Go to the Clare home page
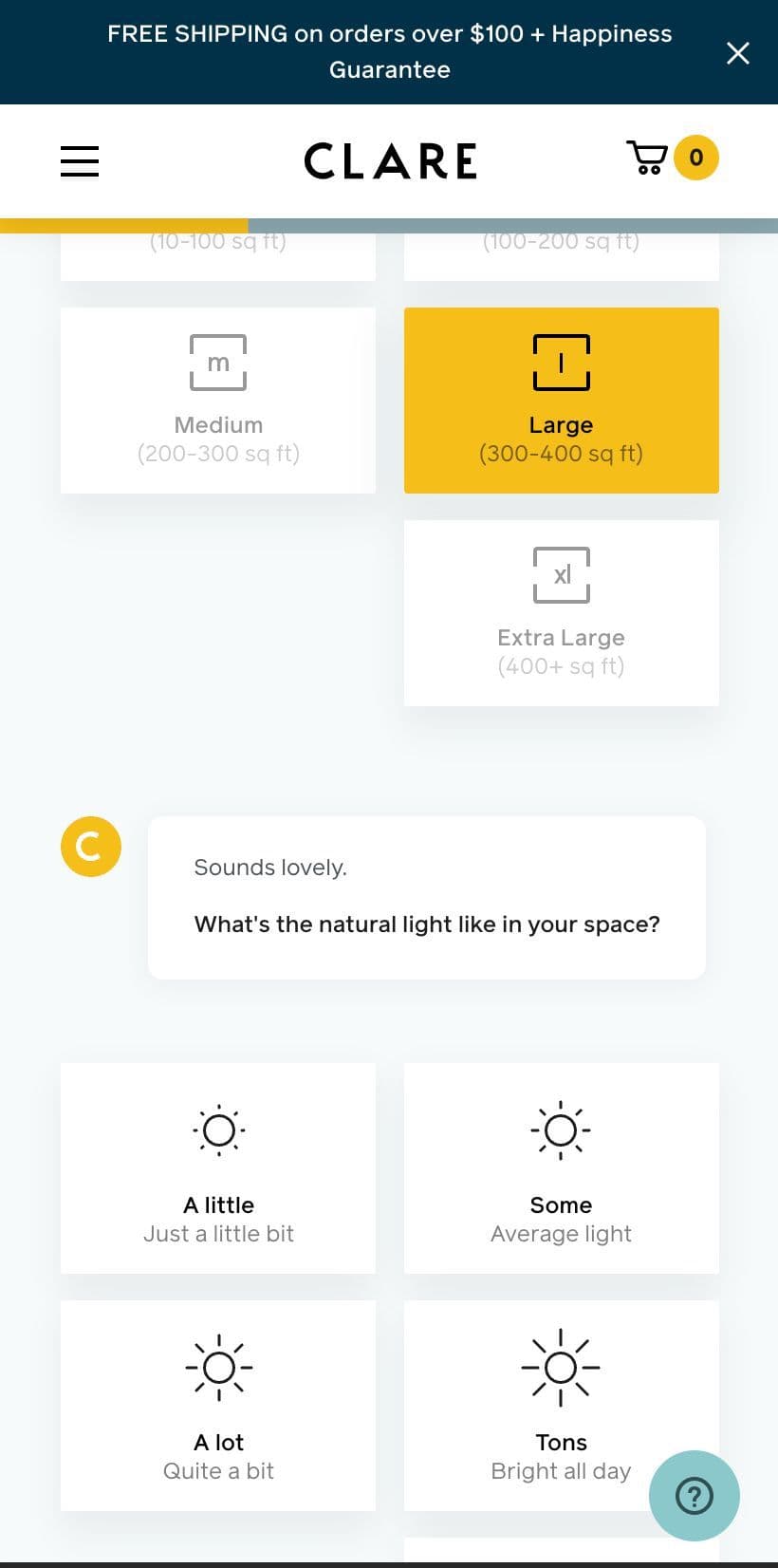 [x=390, y=160]
